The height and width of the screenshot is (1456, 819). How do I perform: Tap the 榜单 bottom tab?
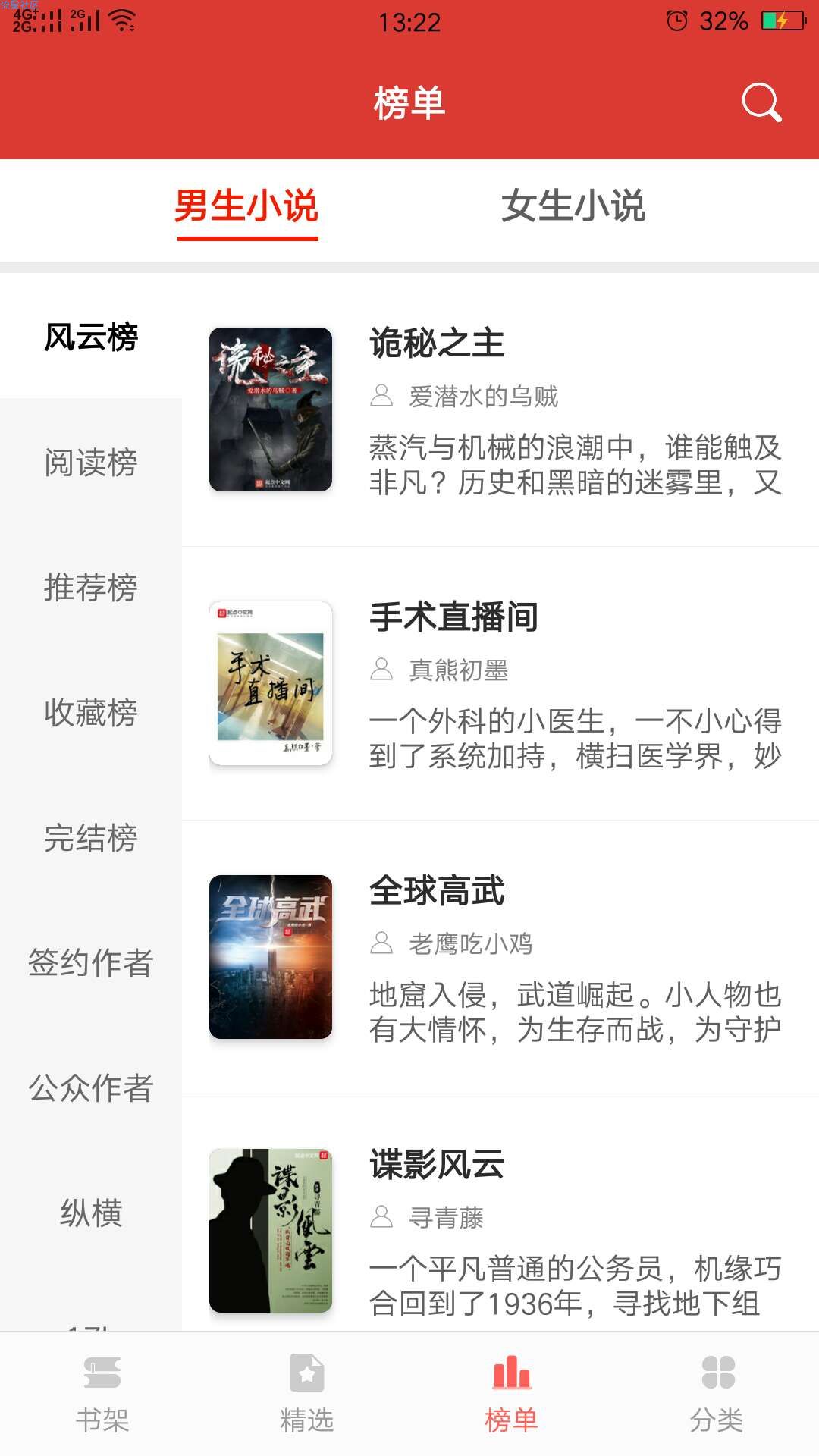click(x=512, y=1394)
